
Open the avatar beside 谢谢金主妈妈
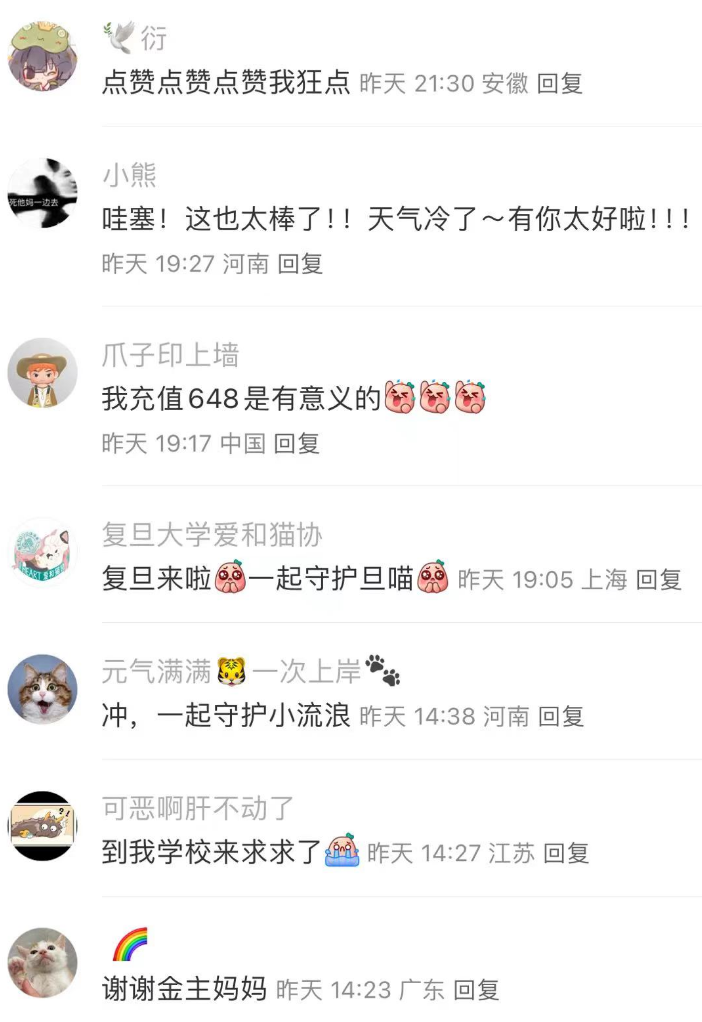[x=42, y=962]
